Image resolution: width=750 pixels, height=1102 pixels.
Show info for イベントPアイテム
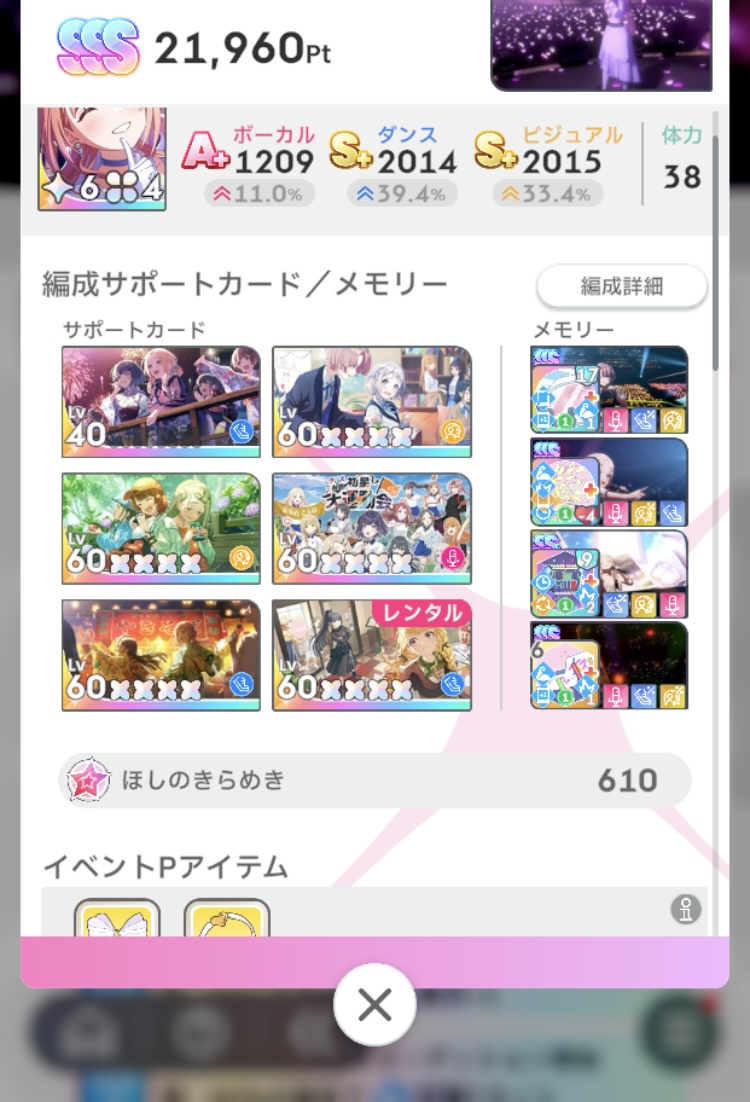[x=685, y=910]
